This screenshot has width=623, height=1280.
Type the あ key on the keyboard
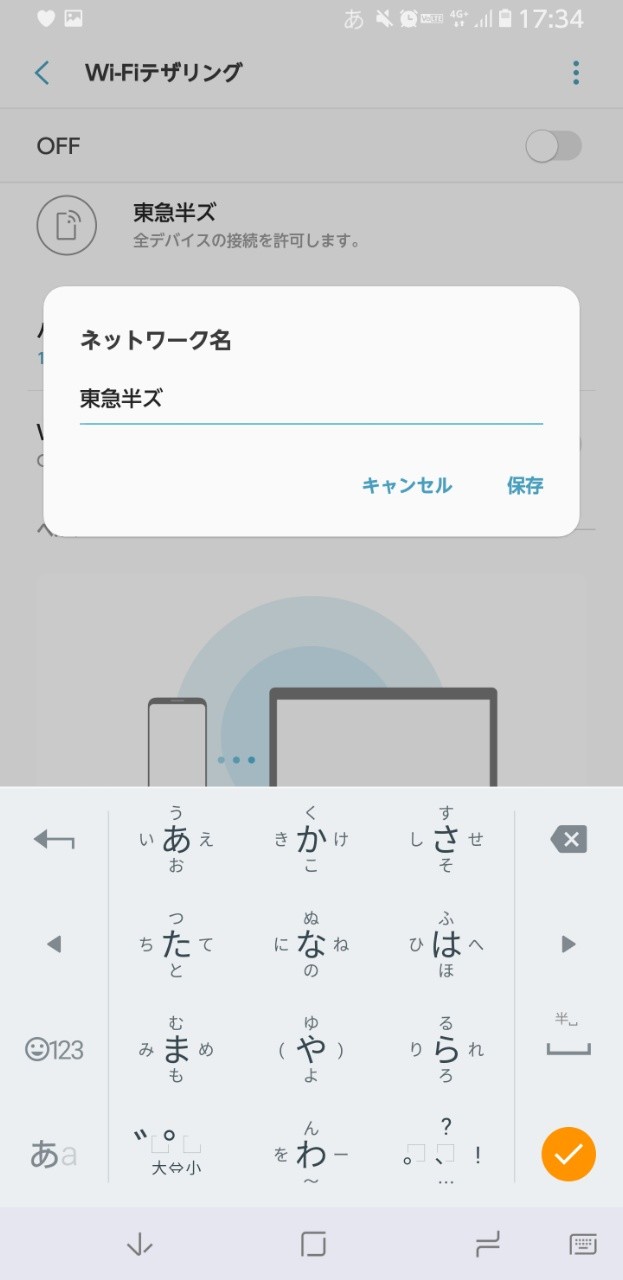tap(176, 839)
